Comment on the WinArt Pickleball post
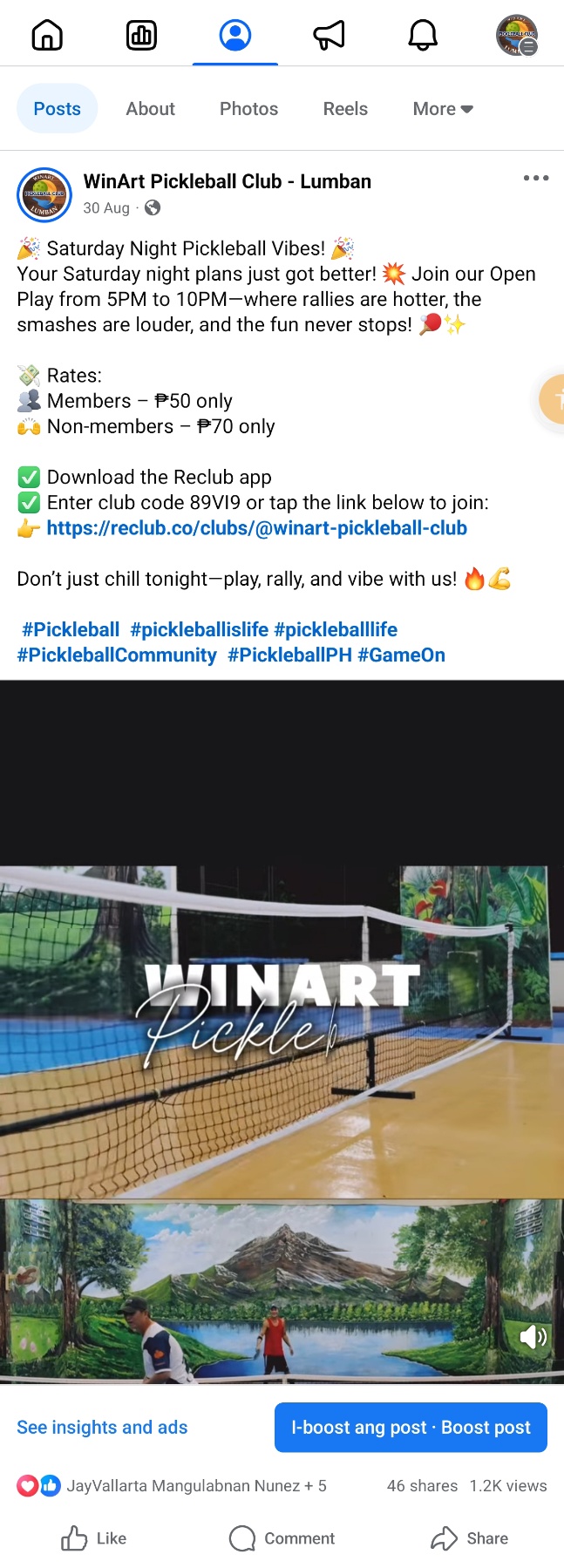This screenshot has height=1568, width=564. pyautogui.click(x=282, y=1538)
